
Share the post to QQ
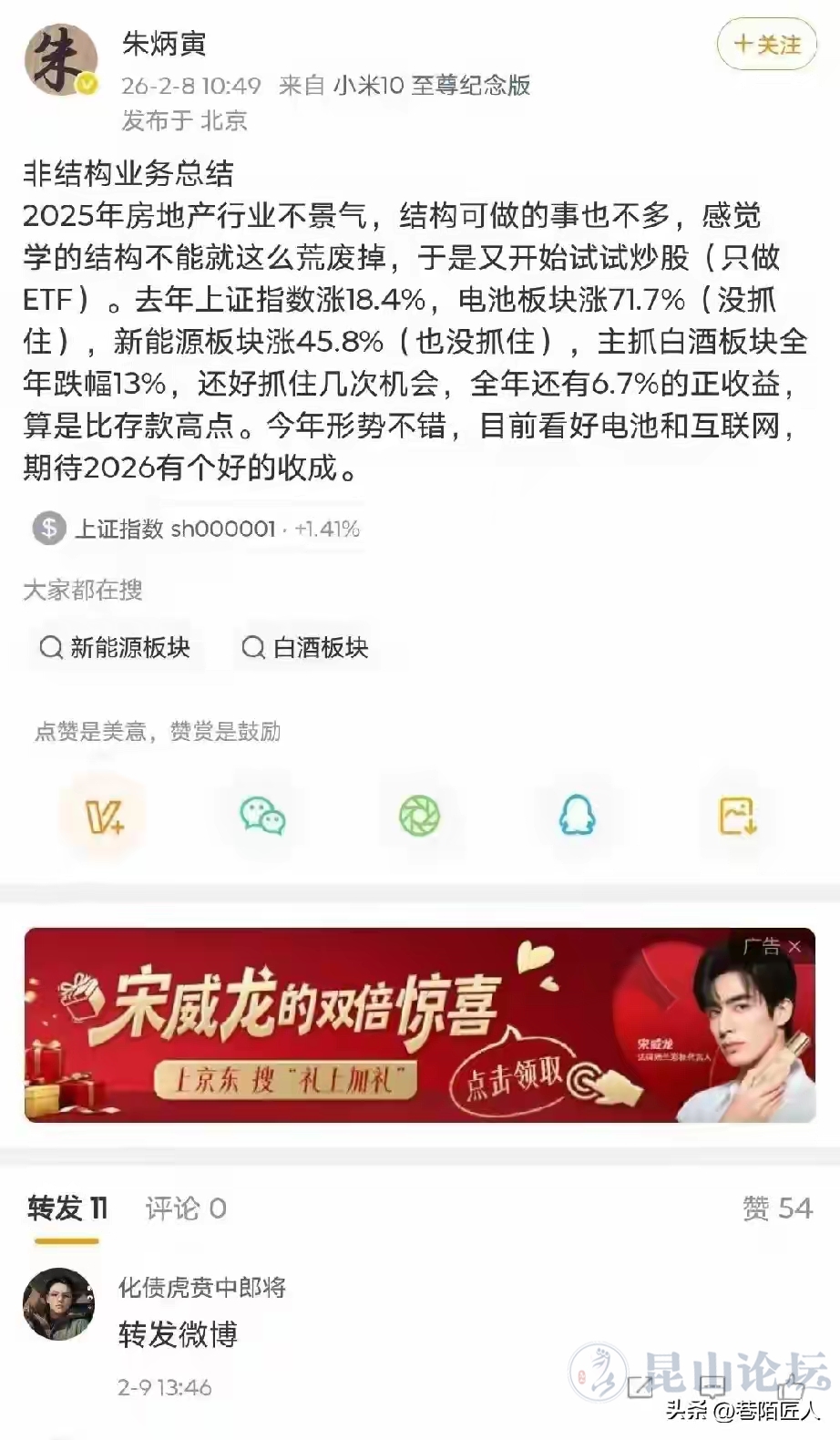coord(577,817)
